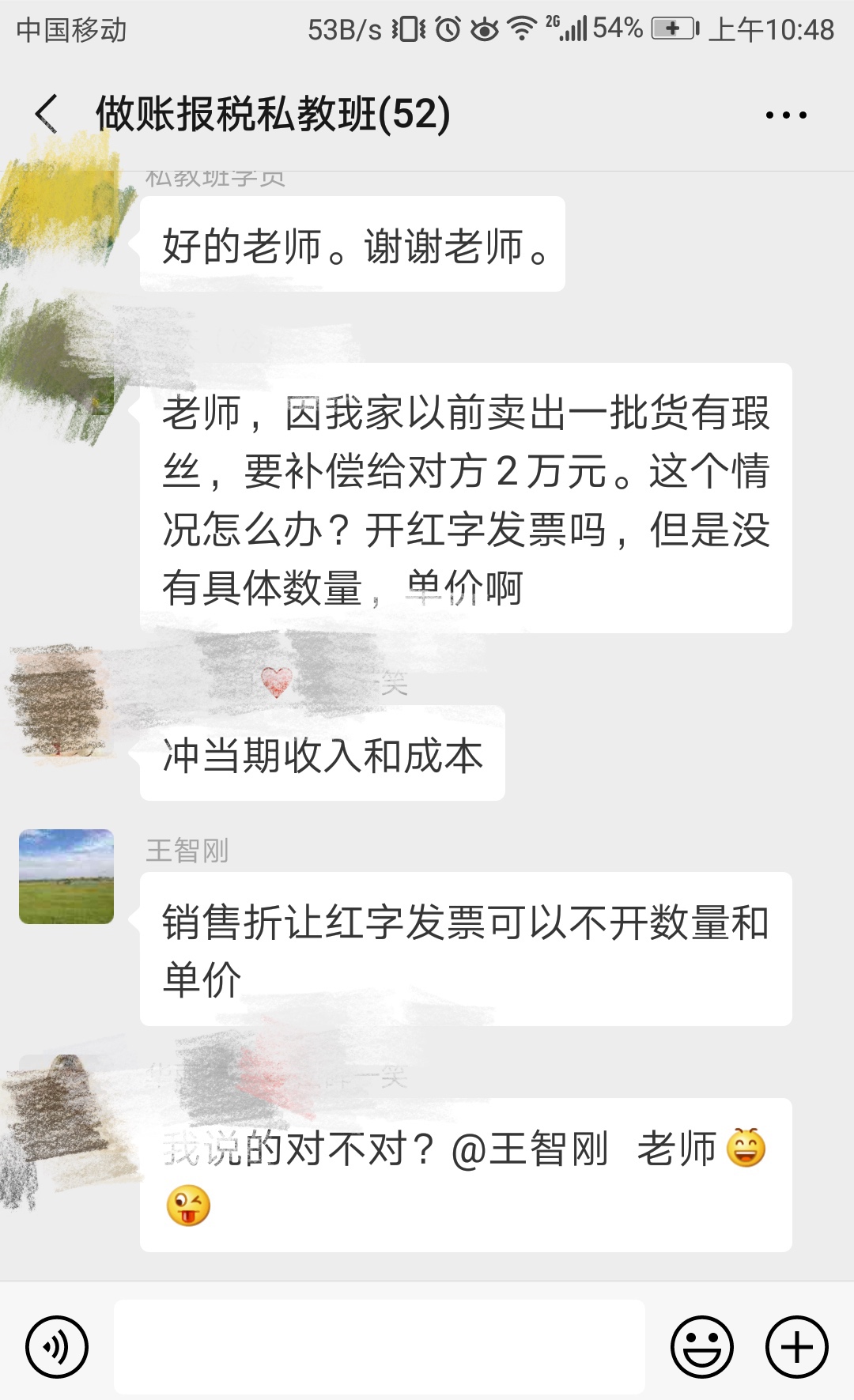This screenshot has width=854, height=1400.
Task: Go back from the group chat
Action: tap(47, 115)
